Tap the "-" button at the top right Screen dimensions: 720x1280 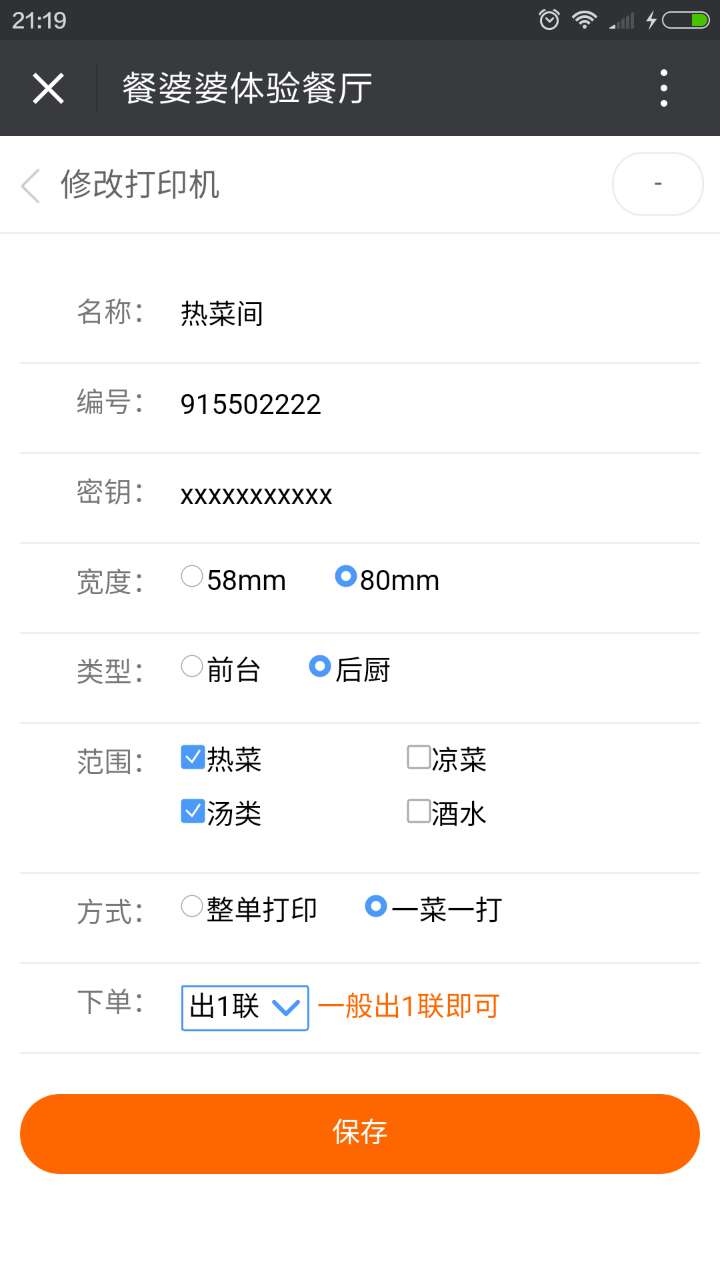coord(657,184)
